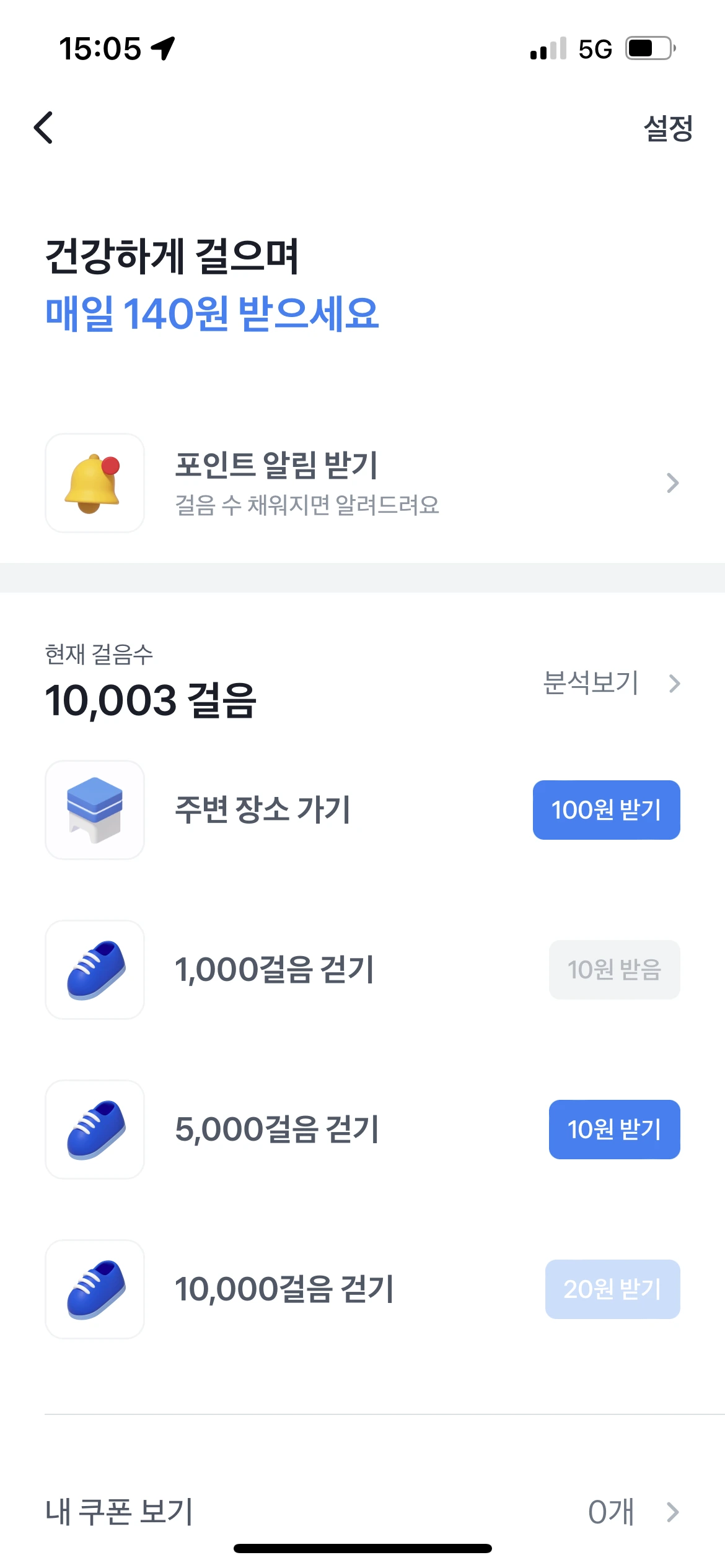725x1568 pixels.
Task: Tap 20원 받기 for 10,000걸음 걷기
Action: 612,1289
